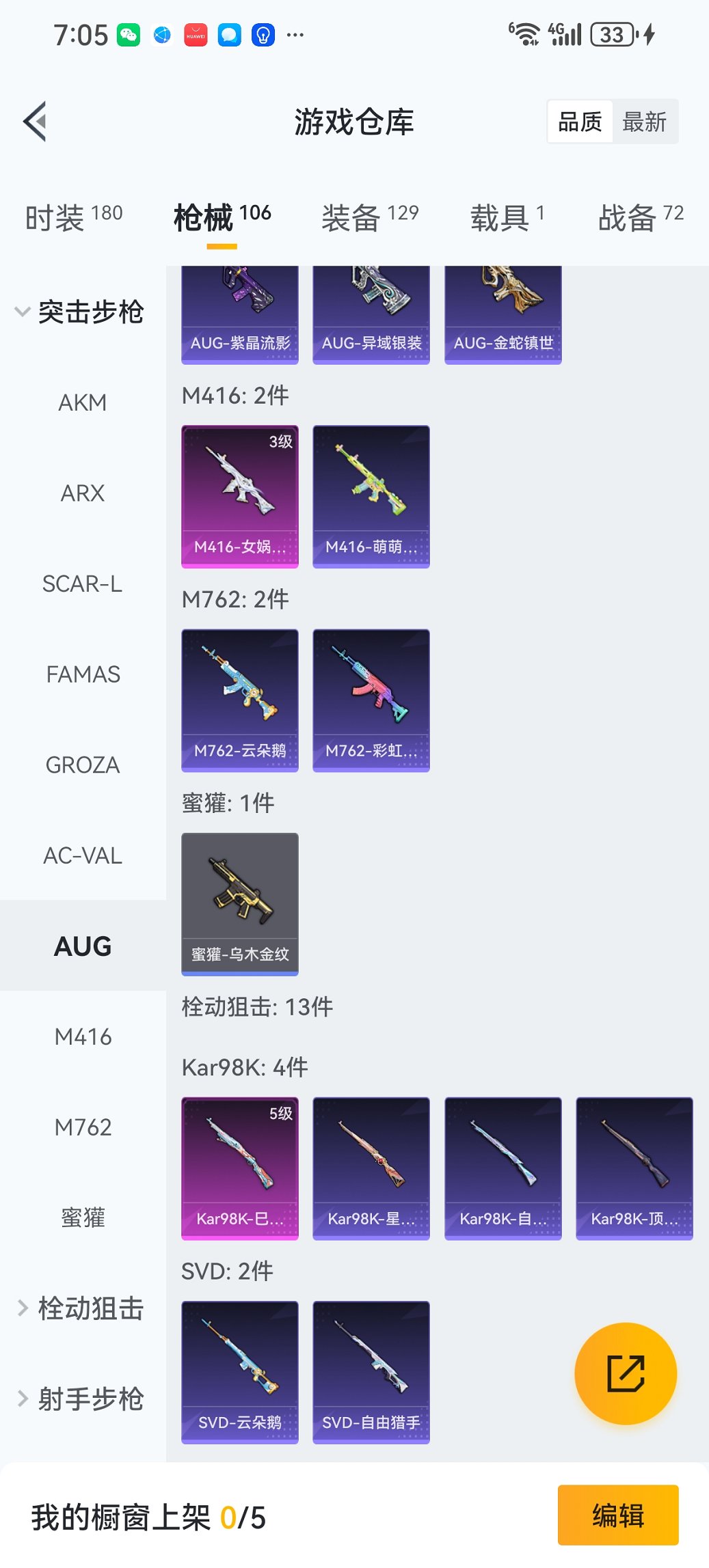Collapse the 突击步枪 category
This screenshot has width=709, height=1568.
point(82,312)
